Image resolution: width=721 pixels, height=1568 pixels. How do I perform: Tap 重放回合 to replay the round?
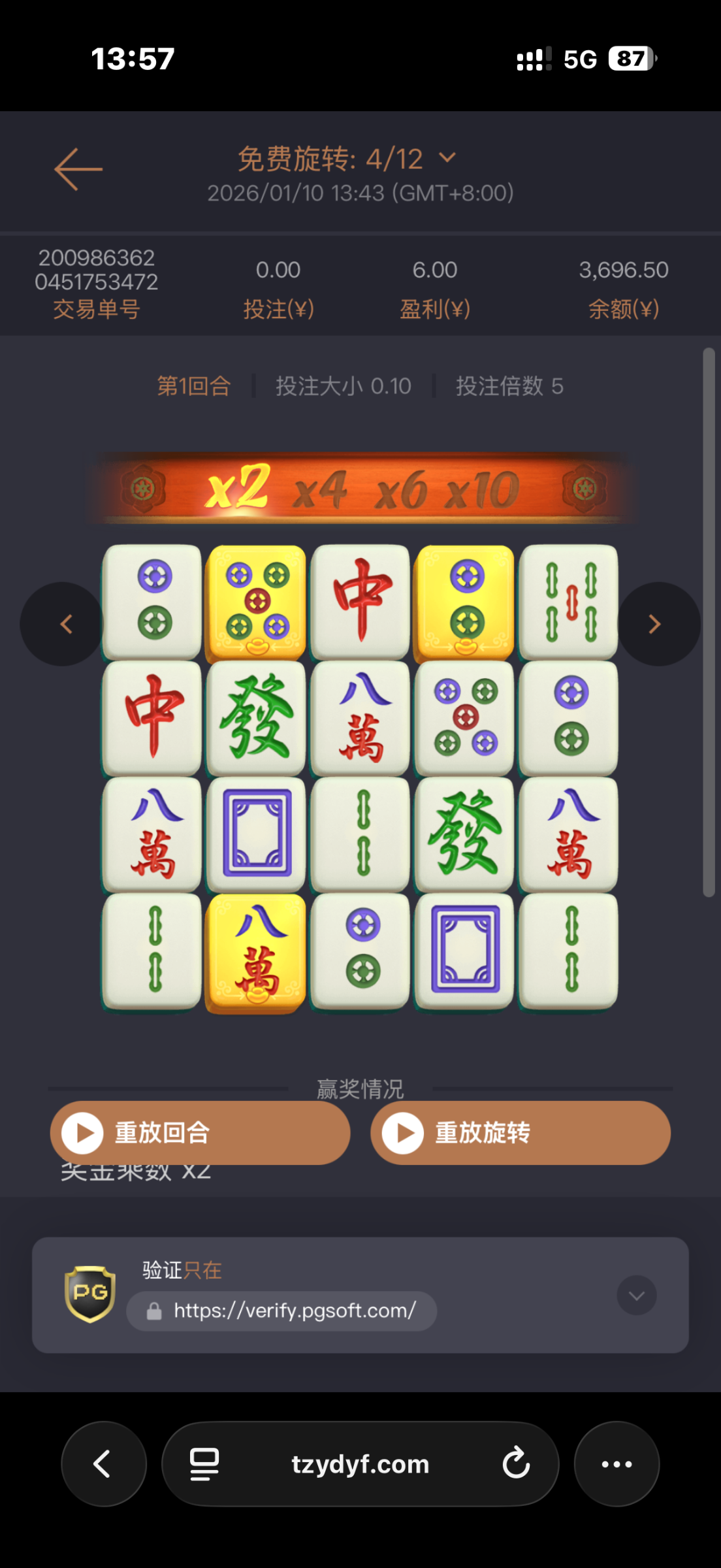pos(200,1133)
